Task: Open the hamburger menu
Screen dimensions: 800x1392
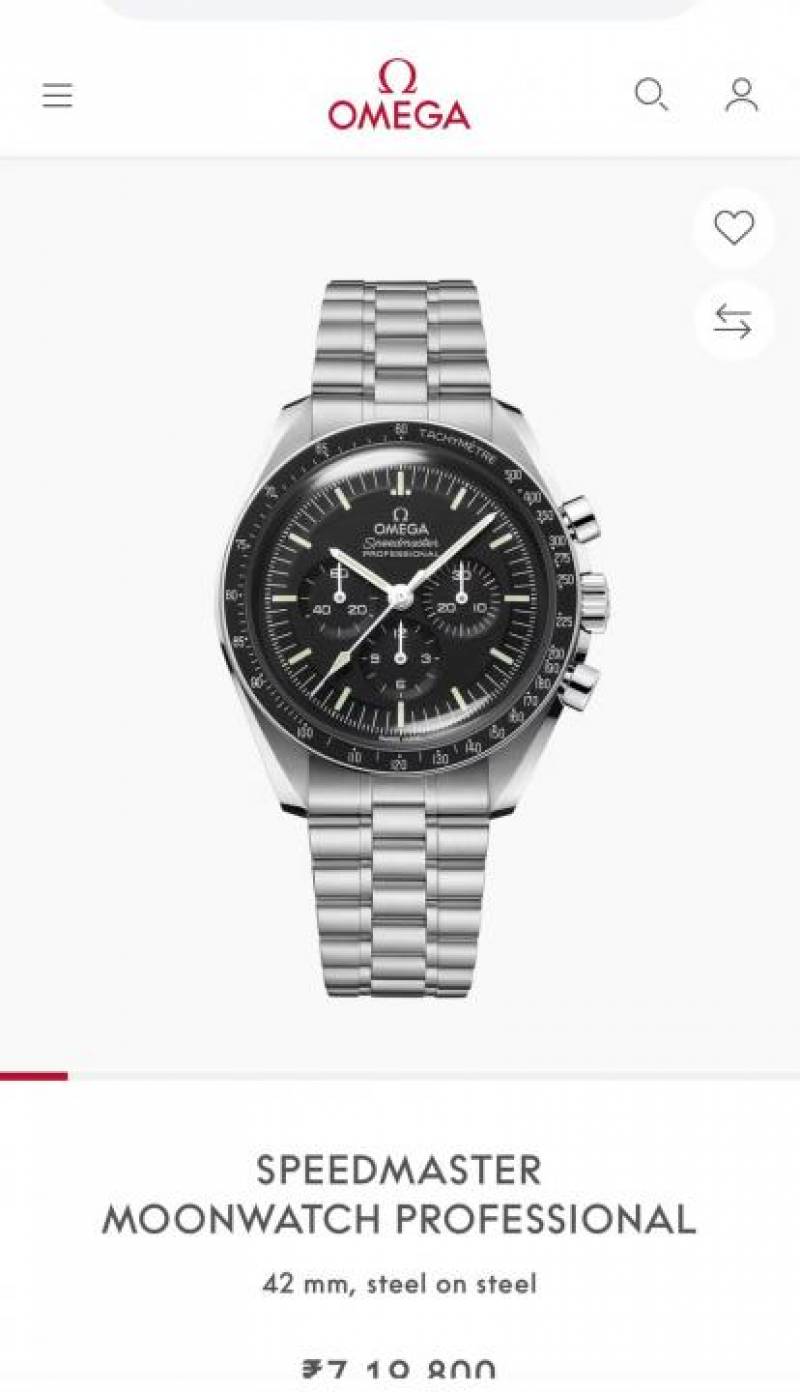Action: pyautogui.click(x=57, y=95)
